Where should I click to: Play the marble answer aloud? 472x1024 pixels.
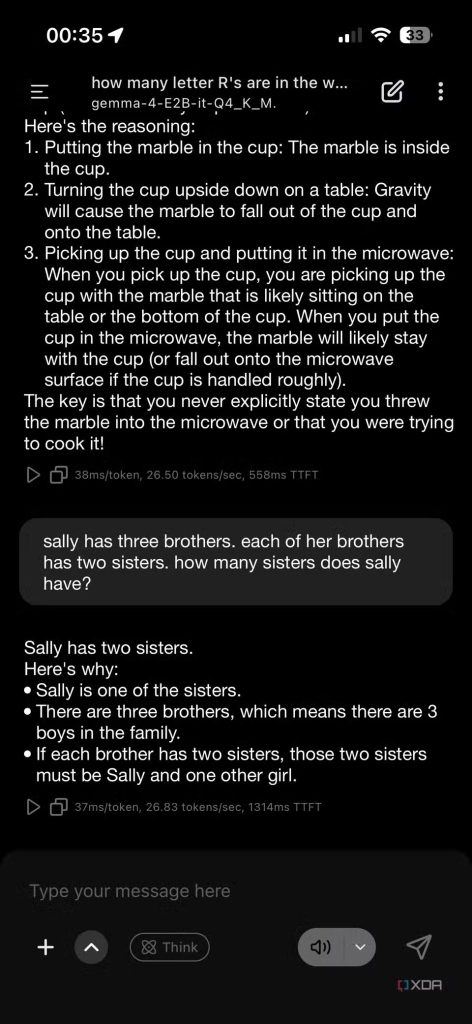33,475
